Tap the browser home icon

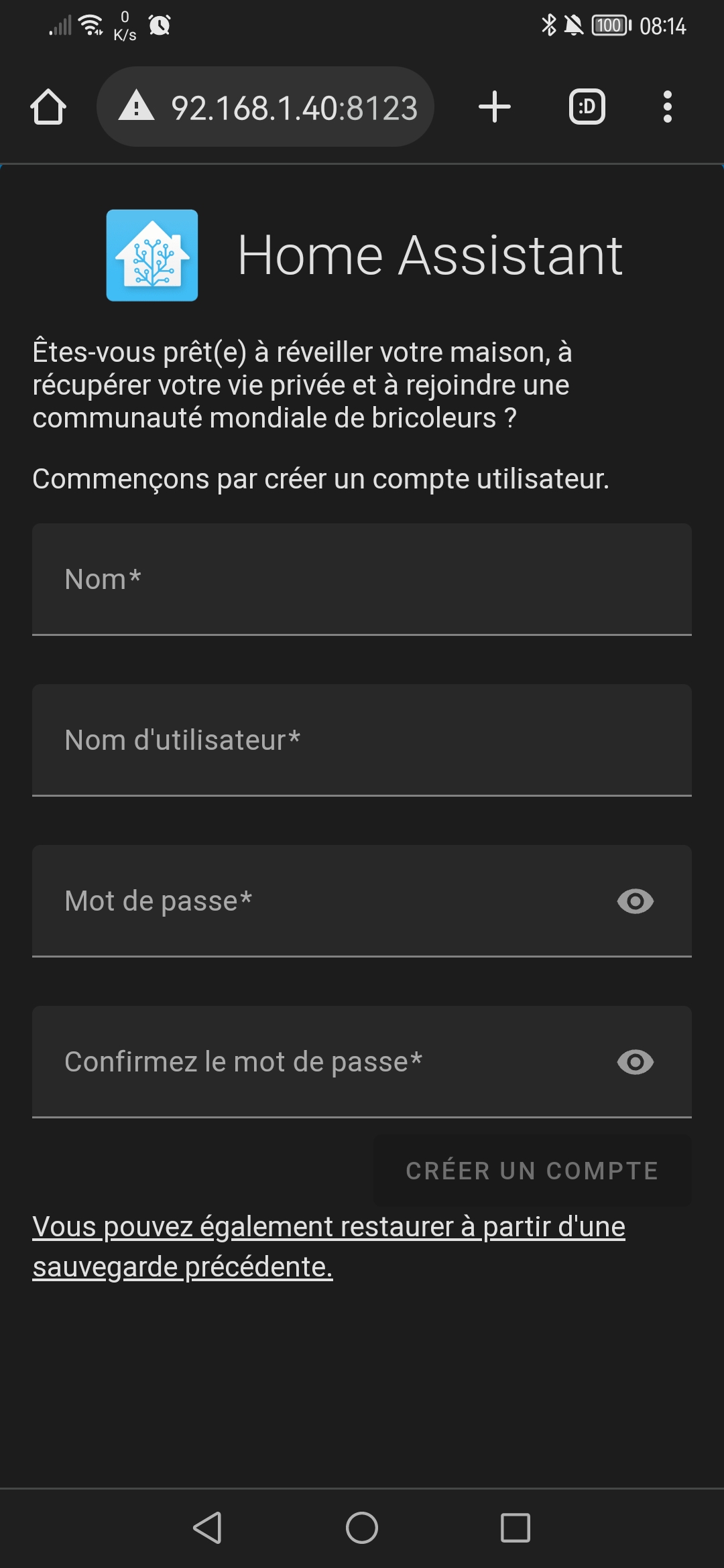(x=48, y=107)
